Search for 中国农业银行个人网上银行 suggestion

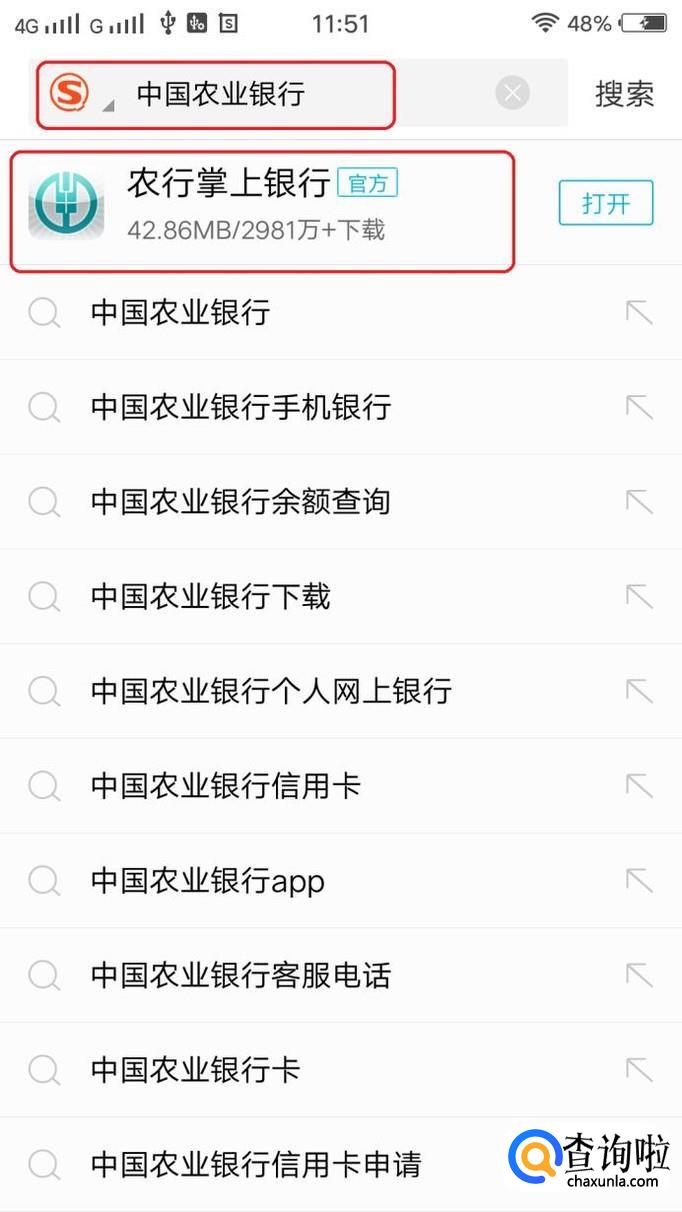click(271, 690)
